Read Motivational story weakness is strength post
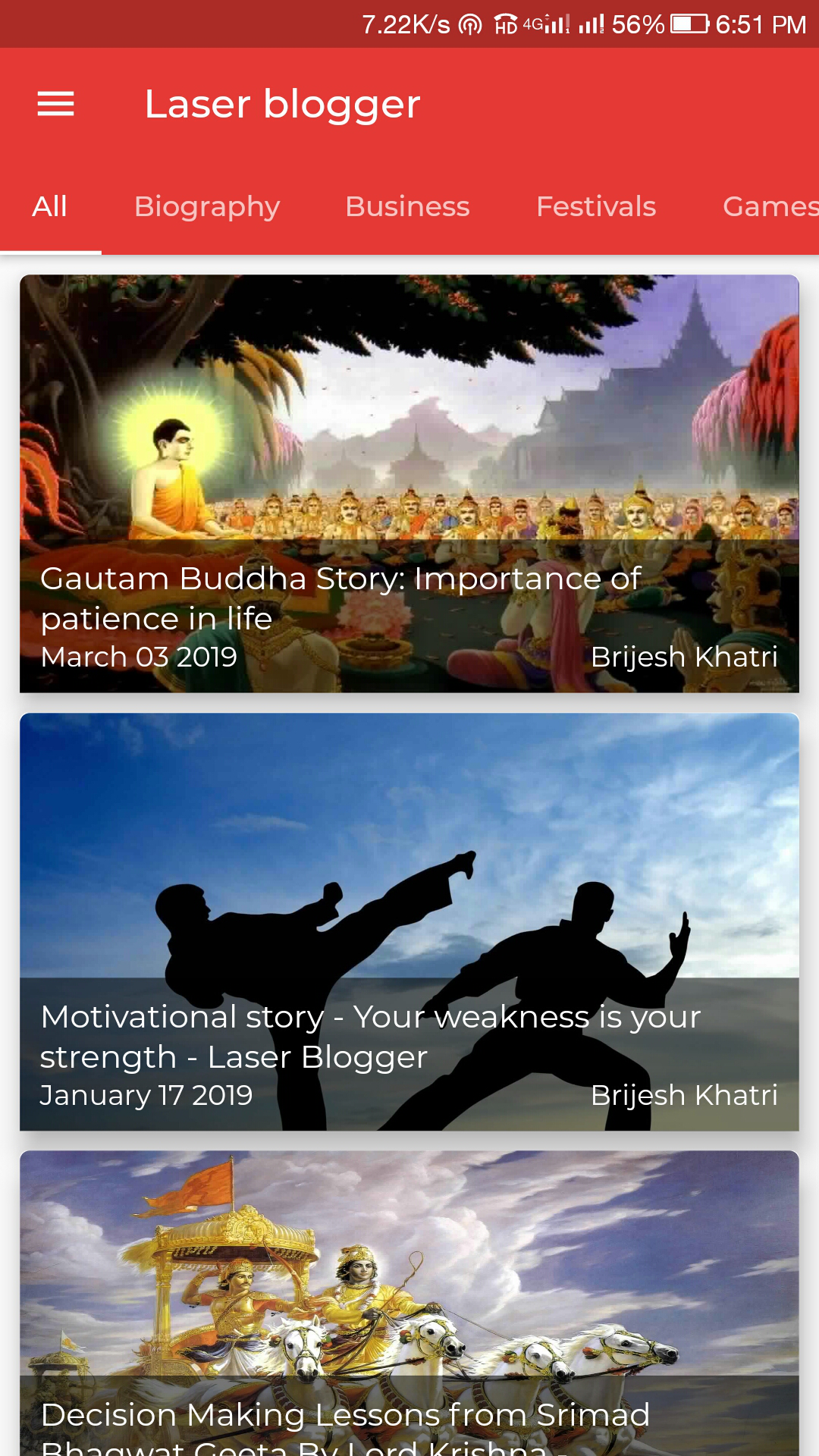819x1456 pixels. pyautogui.click(x=409, y=922)
